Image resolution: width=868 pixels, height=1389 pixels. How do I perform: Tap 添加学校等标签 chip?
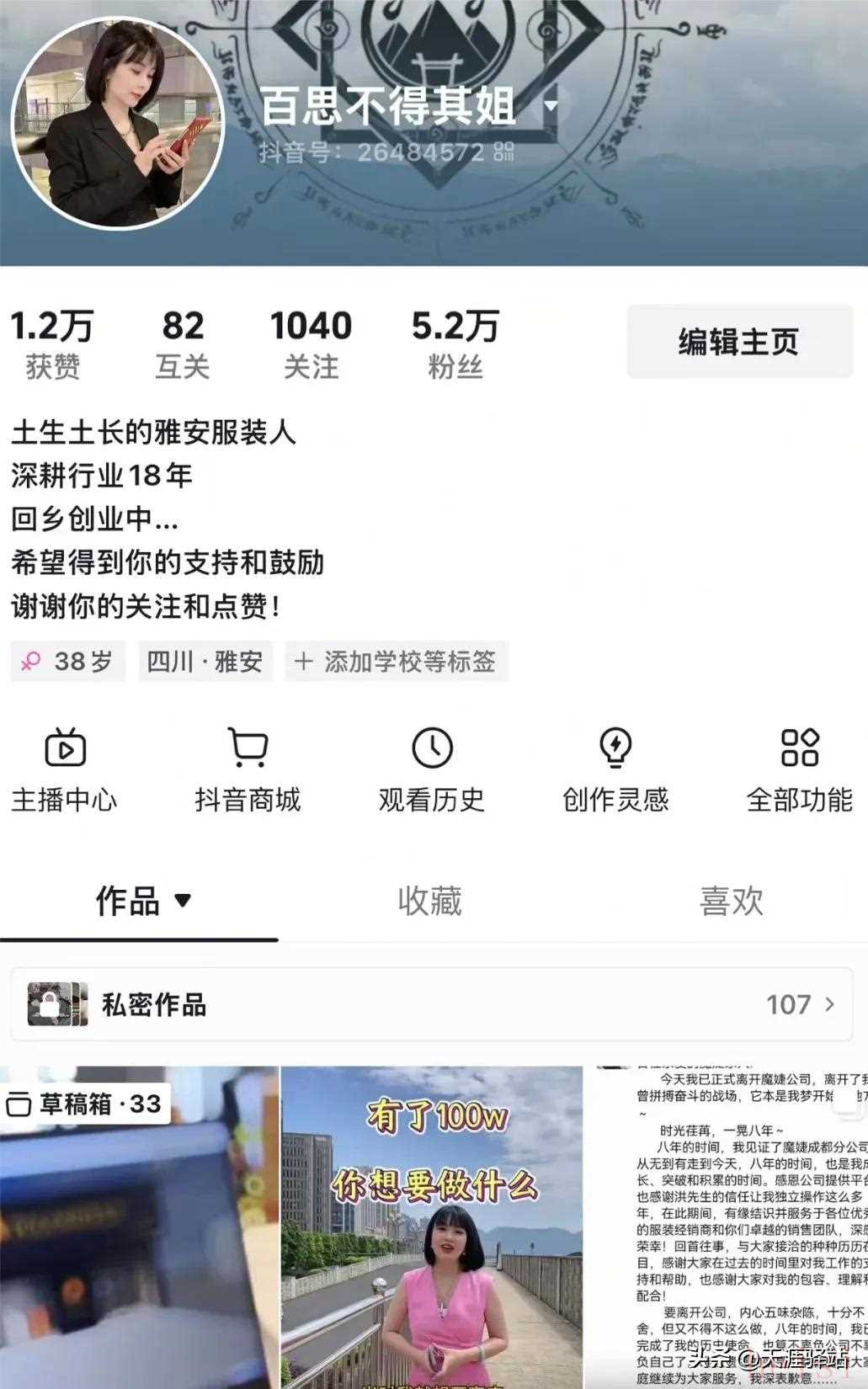[x=397, y=662]
